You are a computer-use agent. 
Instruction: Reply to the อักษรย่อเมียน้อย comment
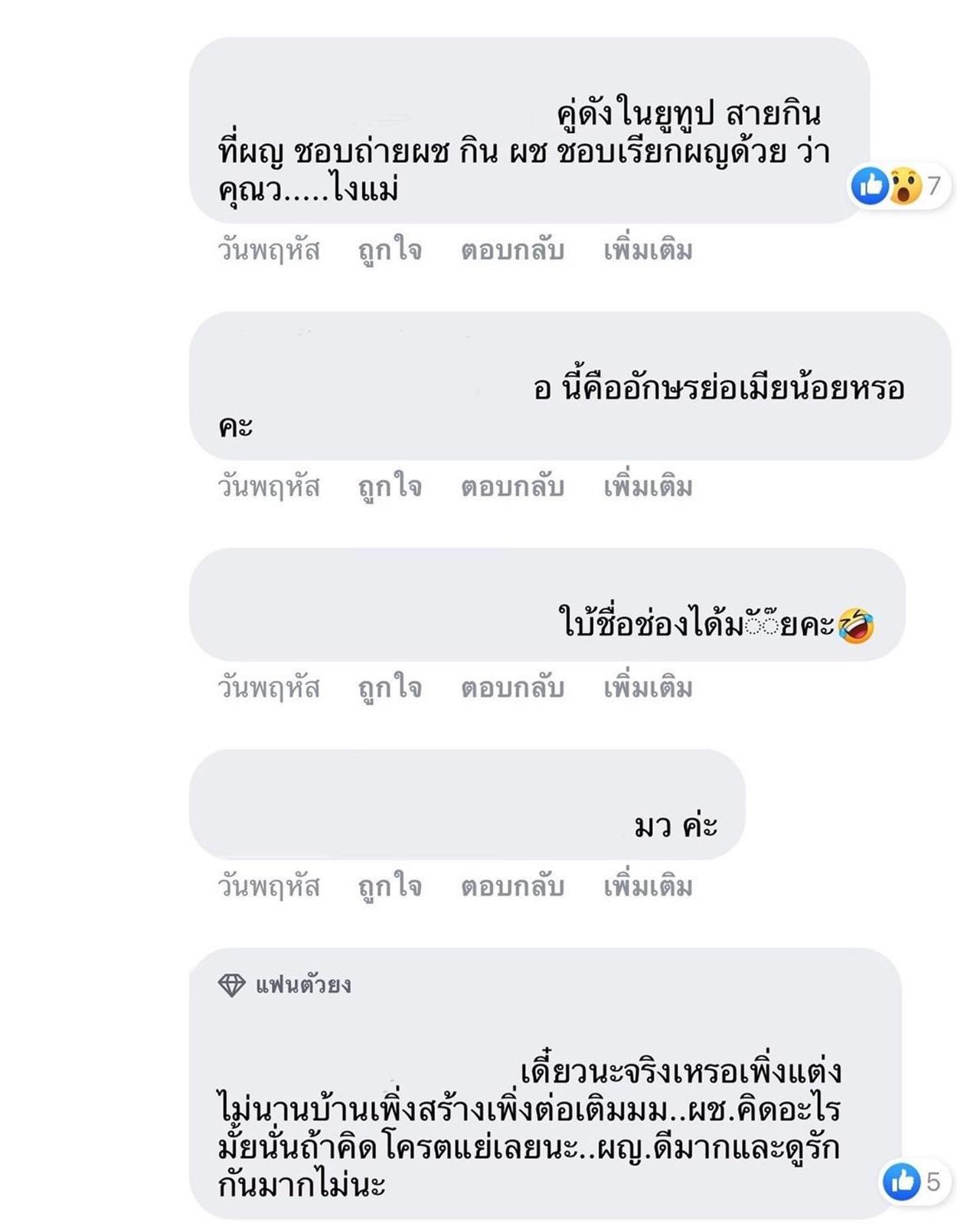click(x=512, y=487)
